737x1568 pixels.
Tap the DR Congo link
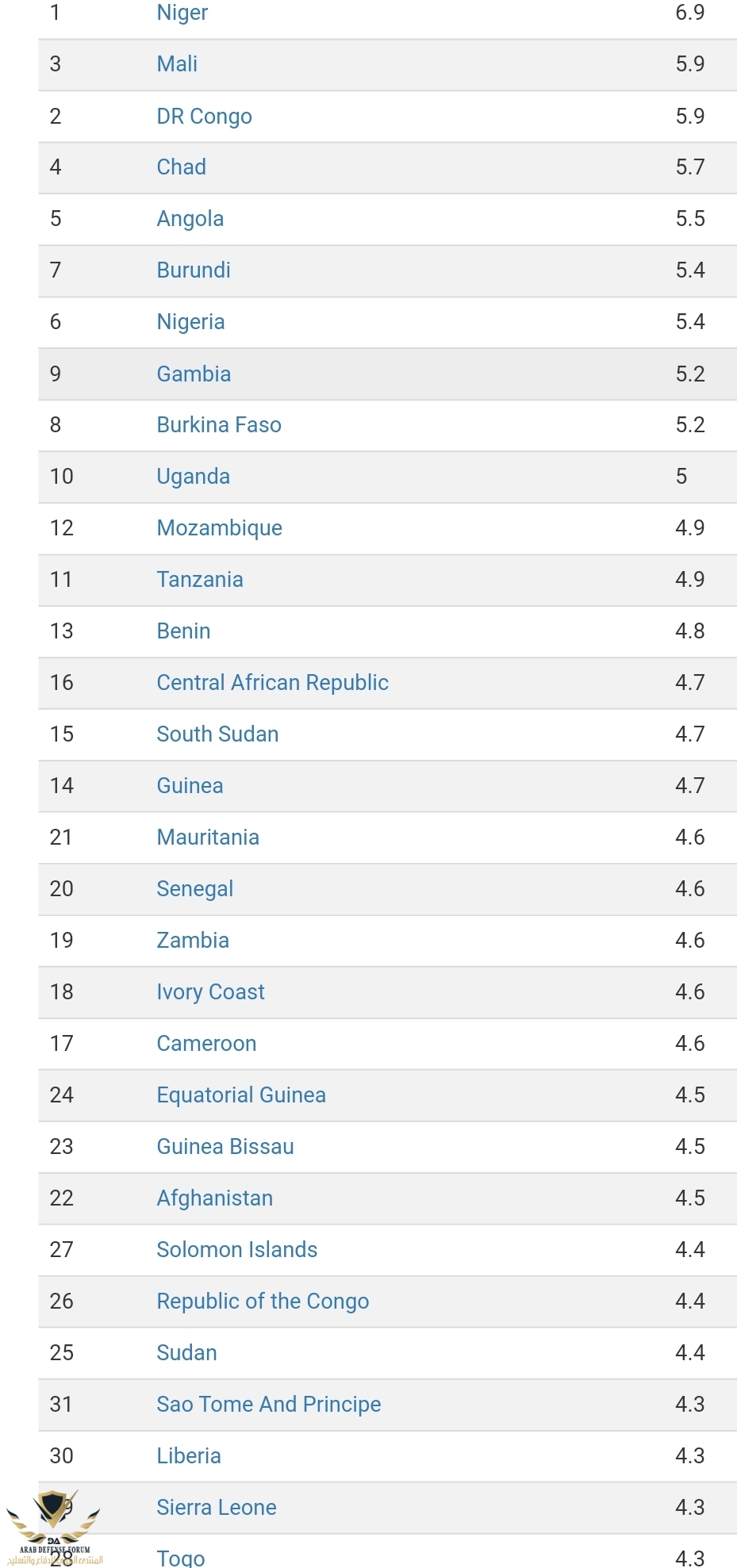click(x=204, y=117)
